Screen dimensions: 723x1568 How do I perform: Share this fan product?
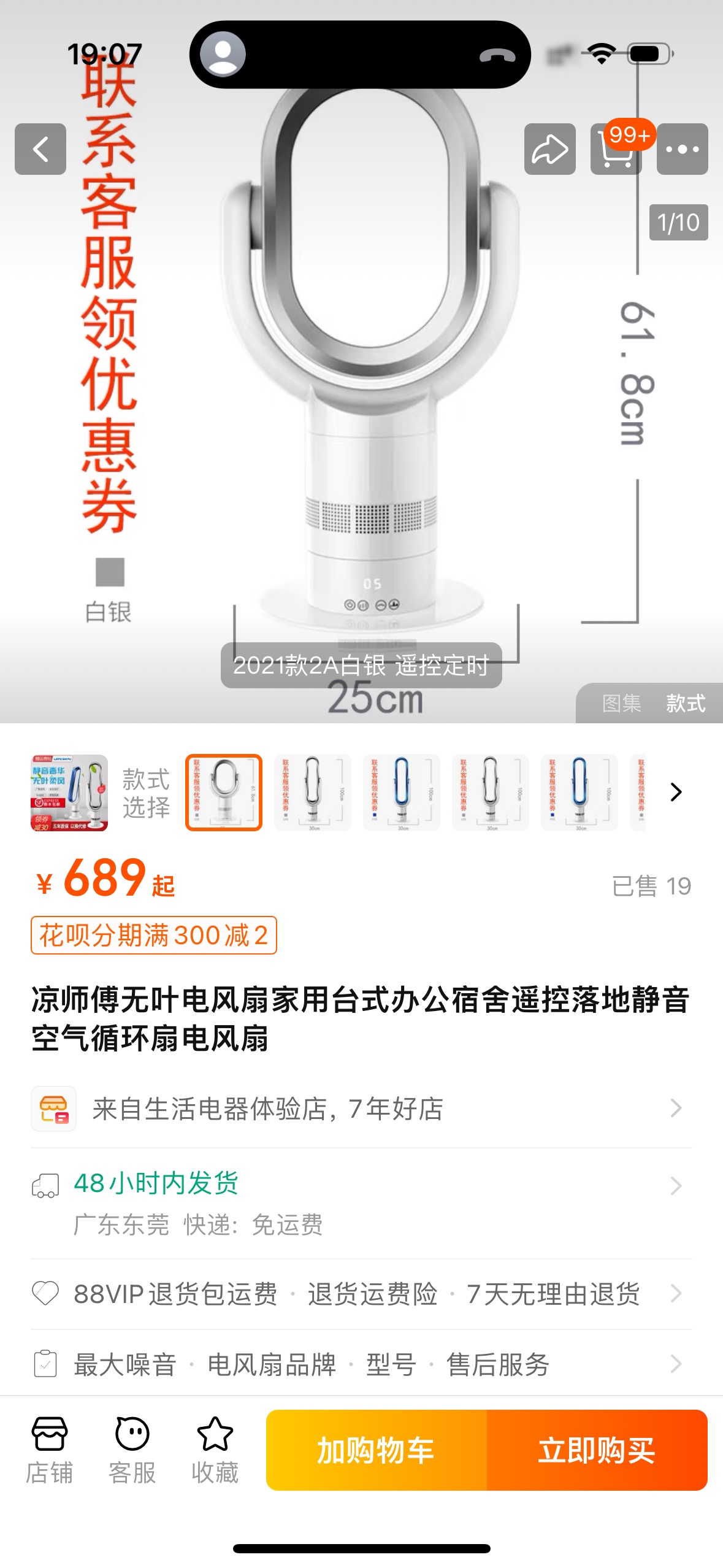tap(549, 149)
